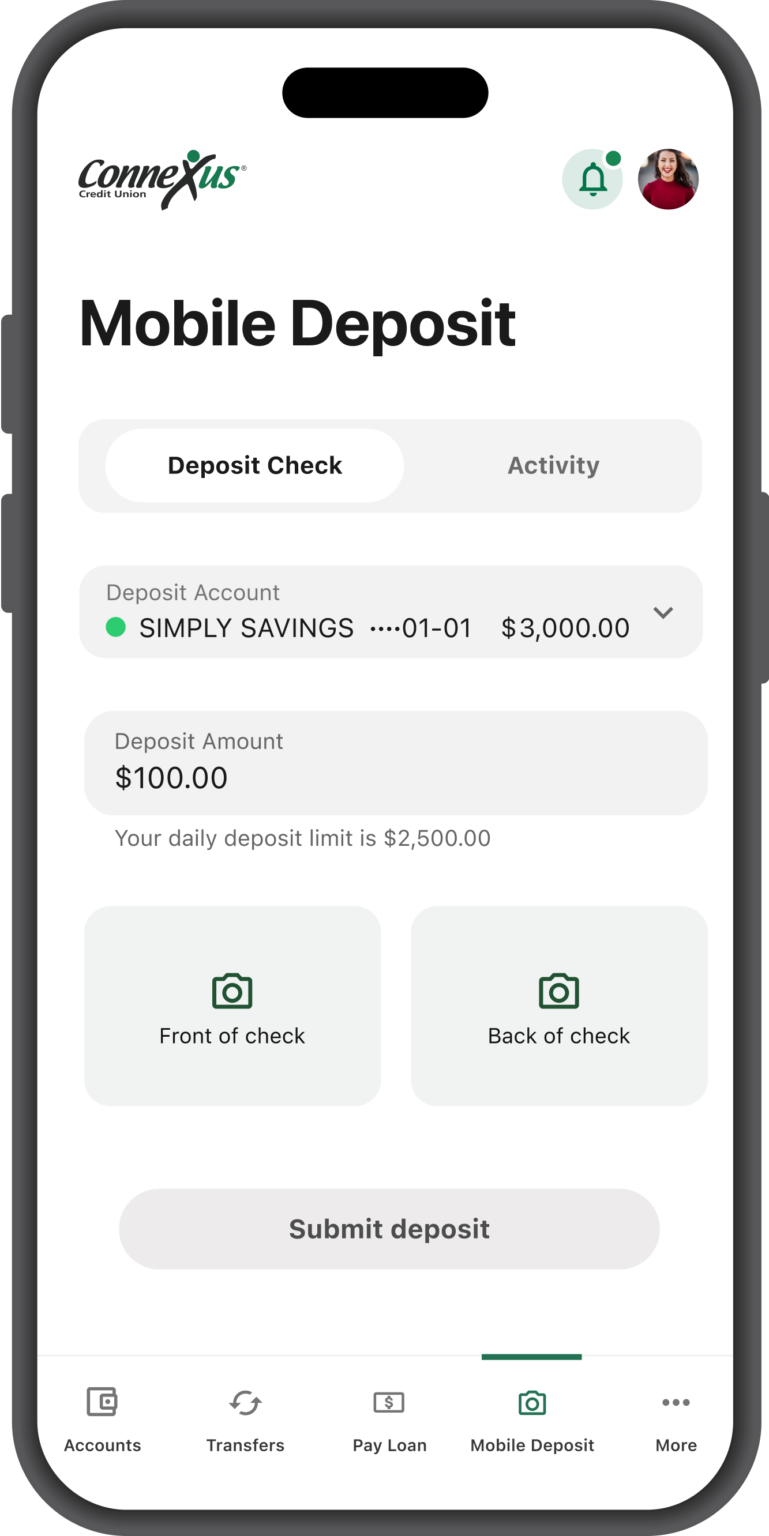Screen dimensions: 769x1536
Task: Switch to the Activity tab
Action: tap(554, 465)
